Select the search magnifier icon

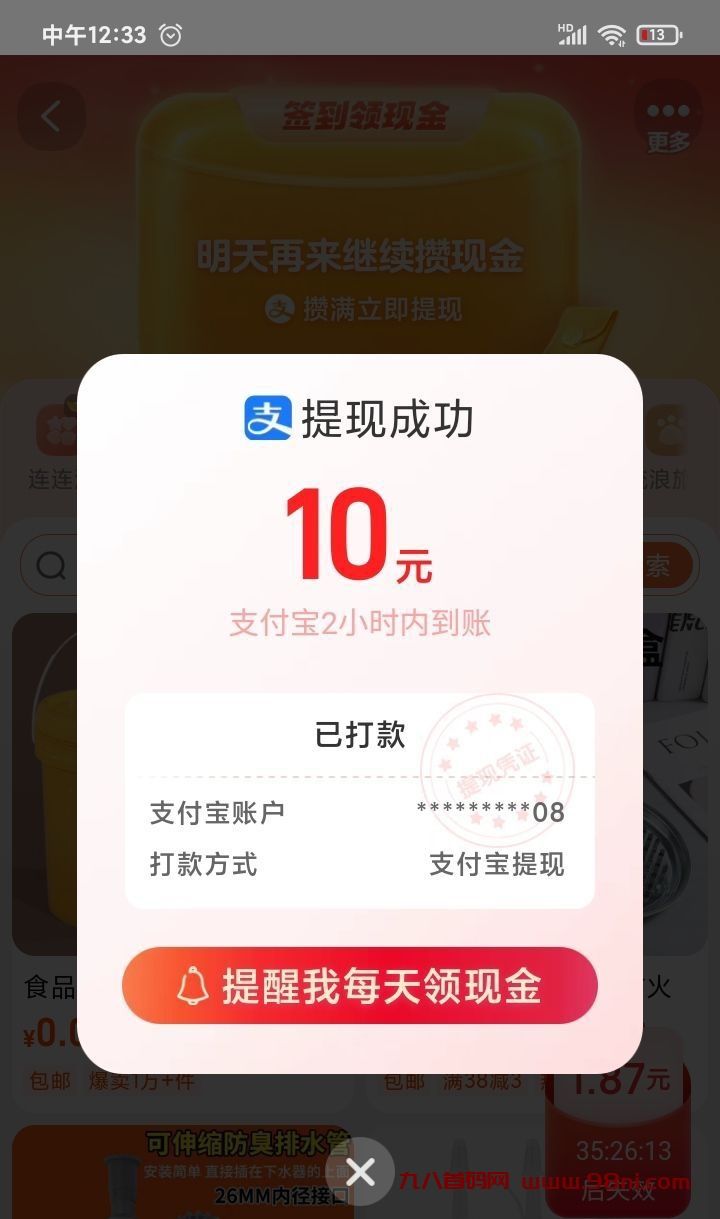[x=51, y=565]
